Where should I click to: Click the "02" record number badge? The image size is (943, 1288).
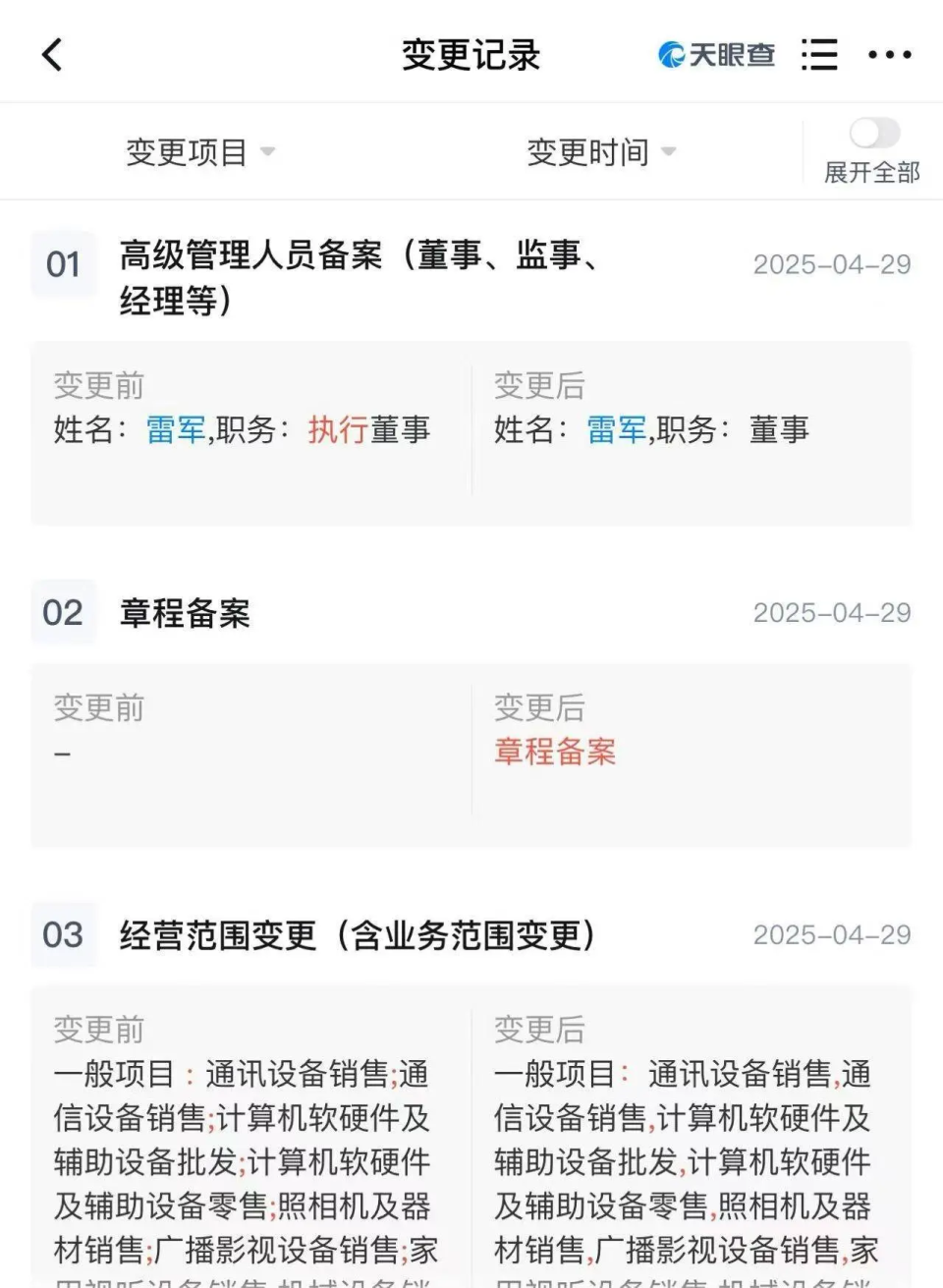click(x=63, y=612)
